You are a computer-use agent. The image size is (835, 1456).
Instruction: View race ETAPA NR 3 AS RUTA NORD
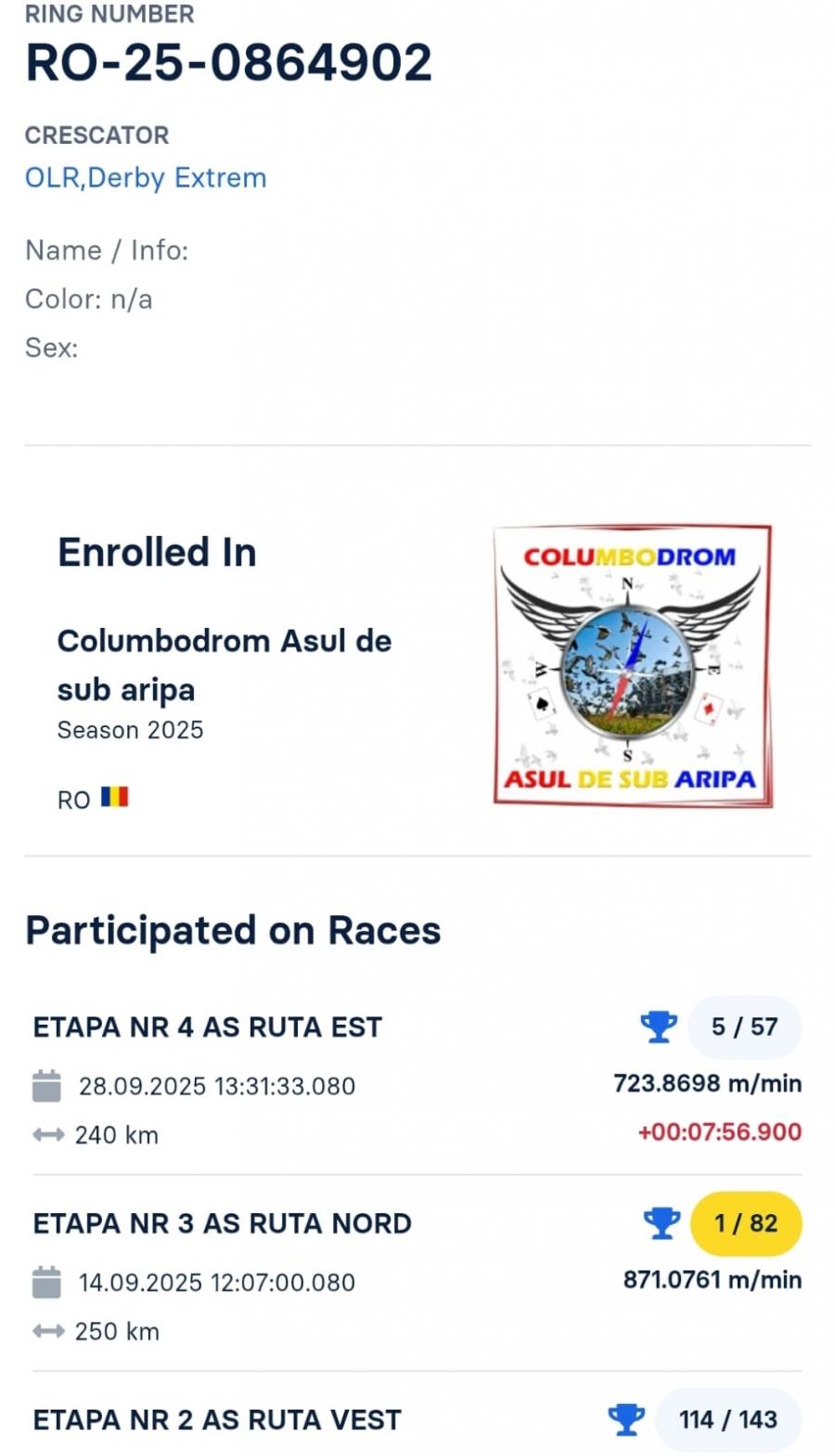coord(222,1224)
